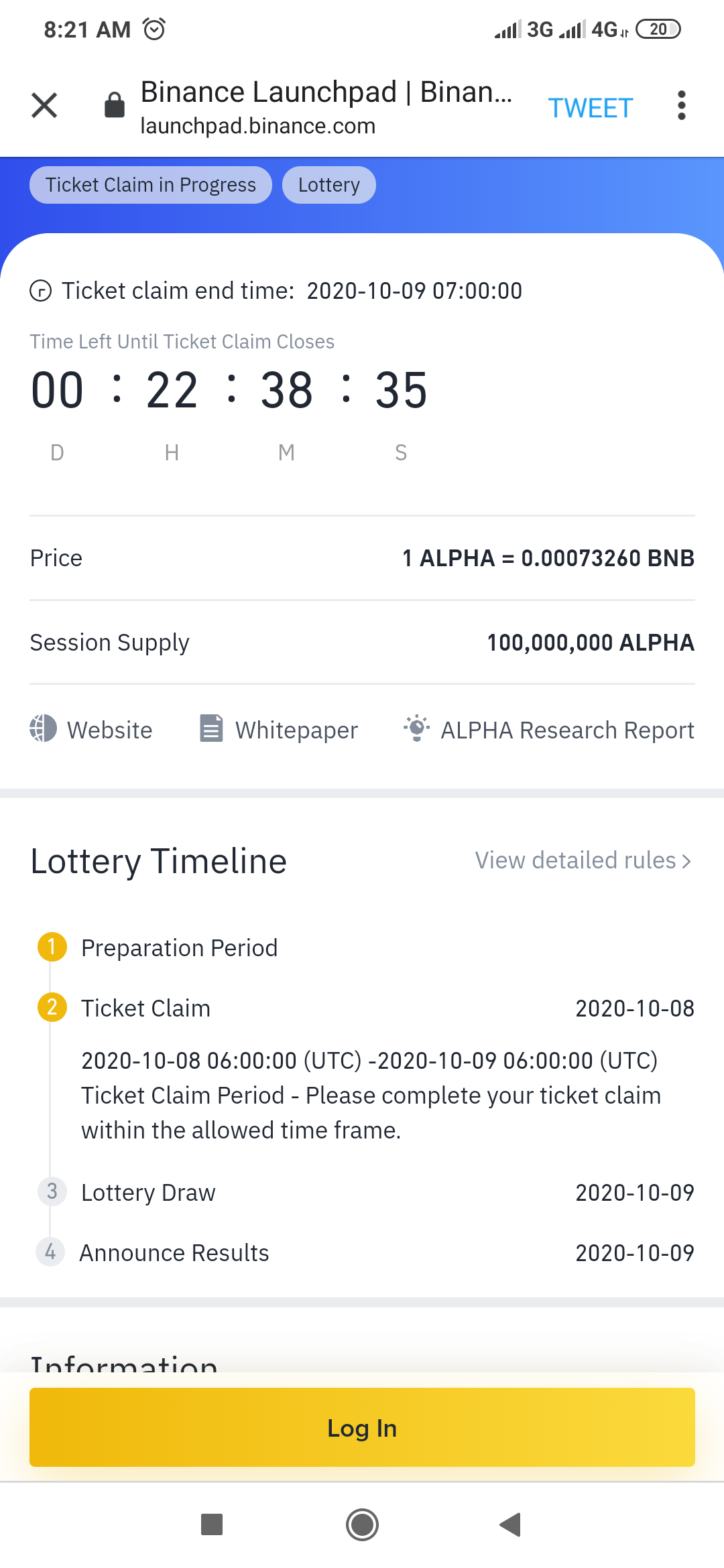Viewport: 724px width, 1568px height.
Task: Go back using the system back button
Action: (x=510, y=1524)
